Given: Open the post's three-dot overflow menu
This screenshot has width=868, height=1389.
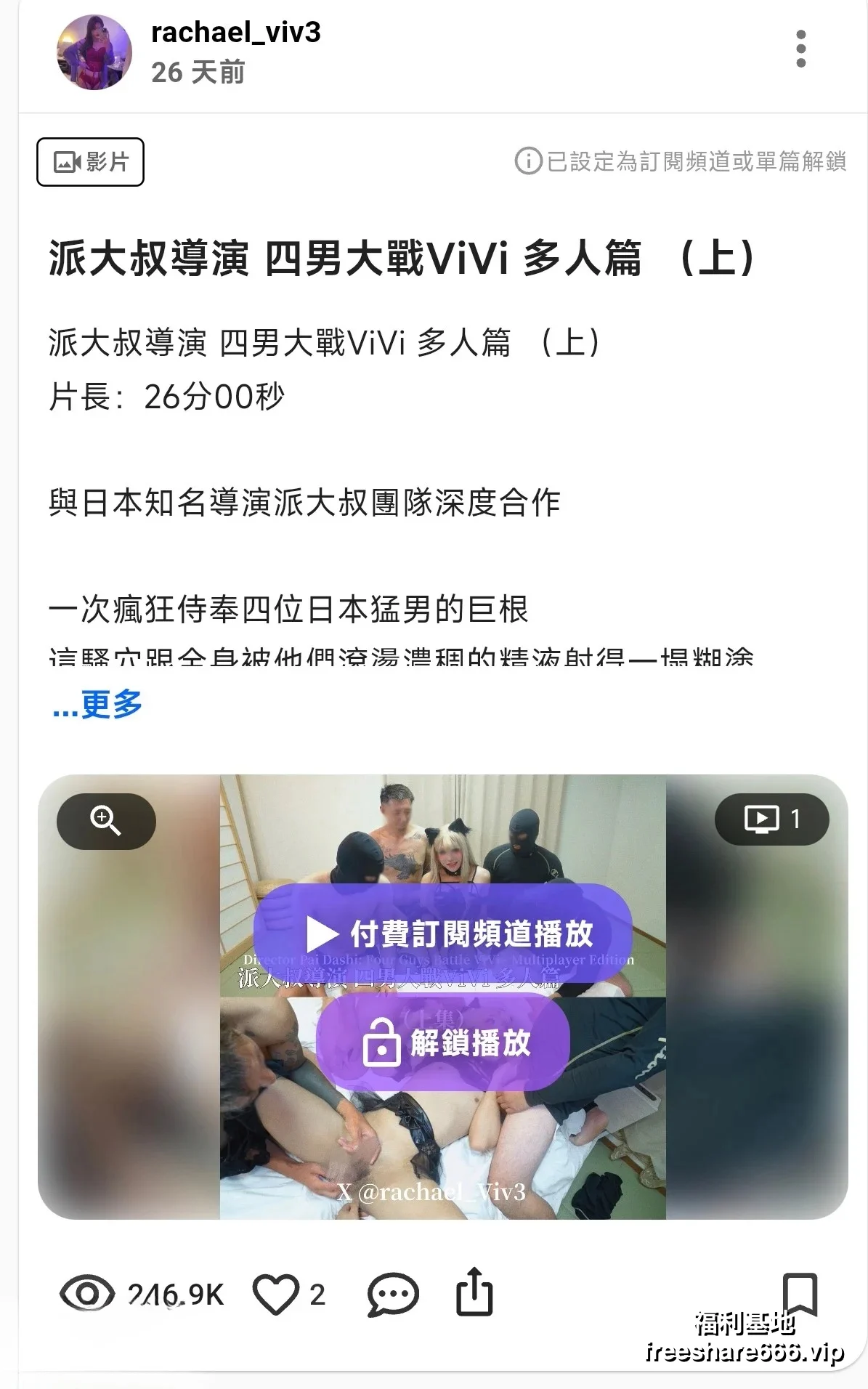Looking at the screenshot, I should pyautogui.click(x=800, y=49).
